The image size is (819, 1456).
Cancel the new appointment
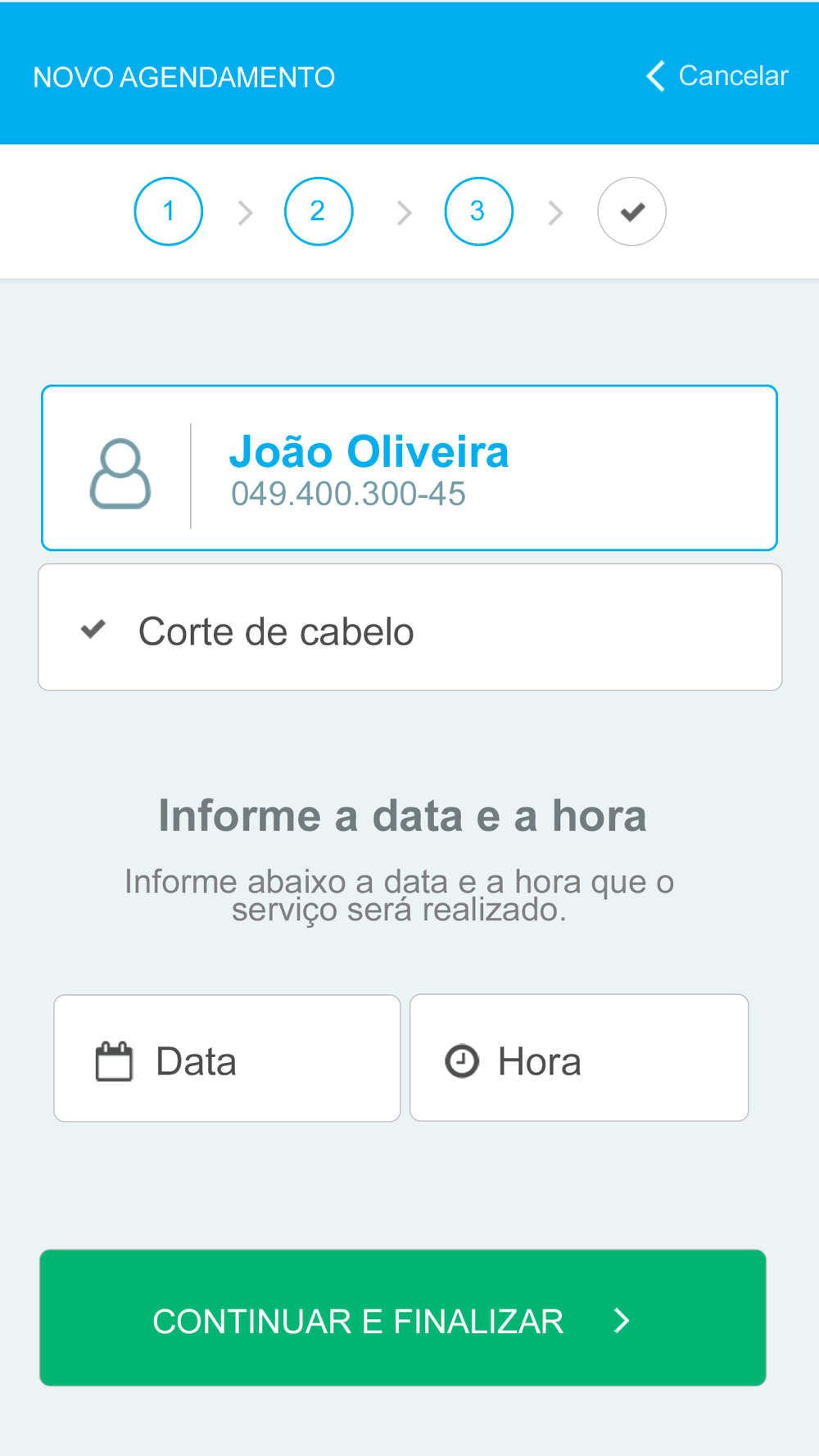click(717, 76)
